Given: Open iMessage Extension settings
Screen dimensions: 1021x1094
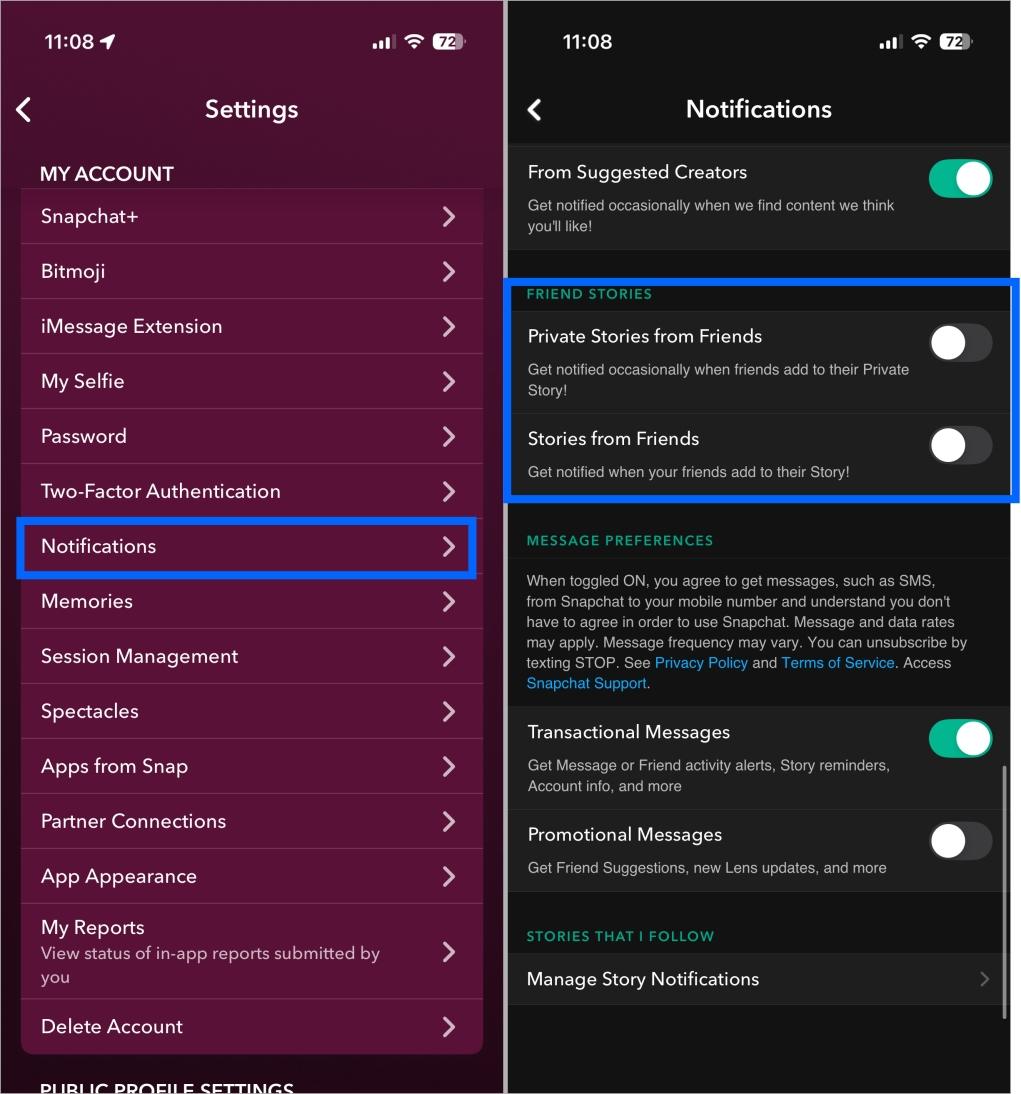Looking at the screenshot, I should point(250,326).
